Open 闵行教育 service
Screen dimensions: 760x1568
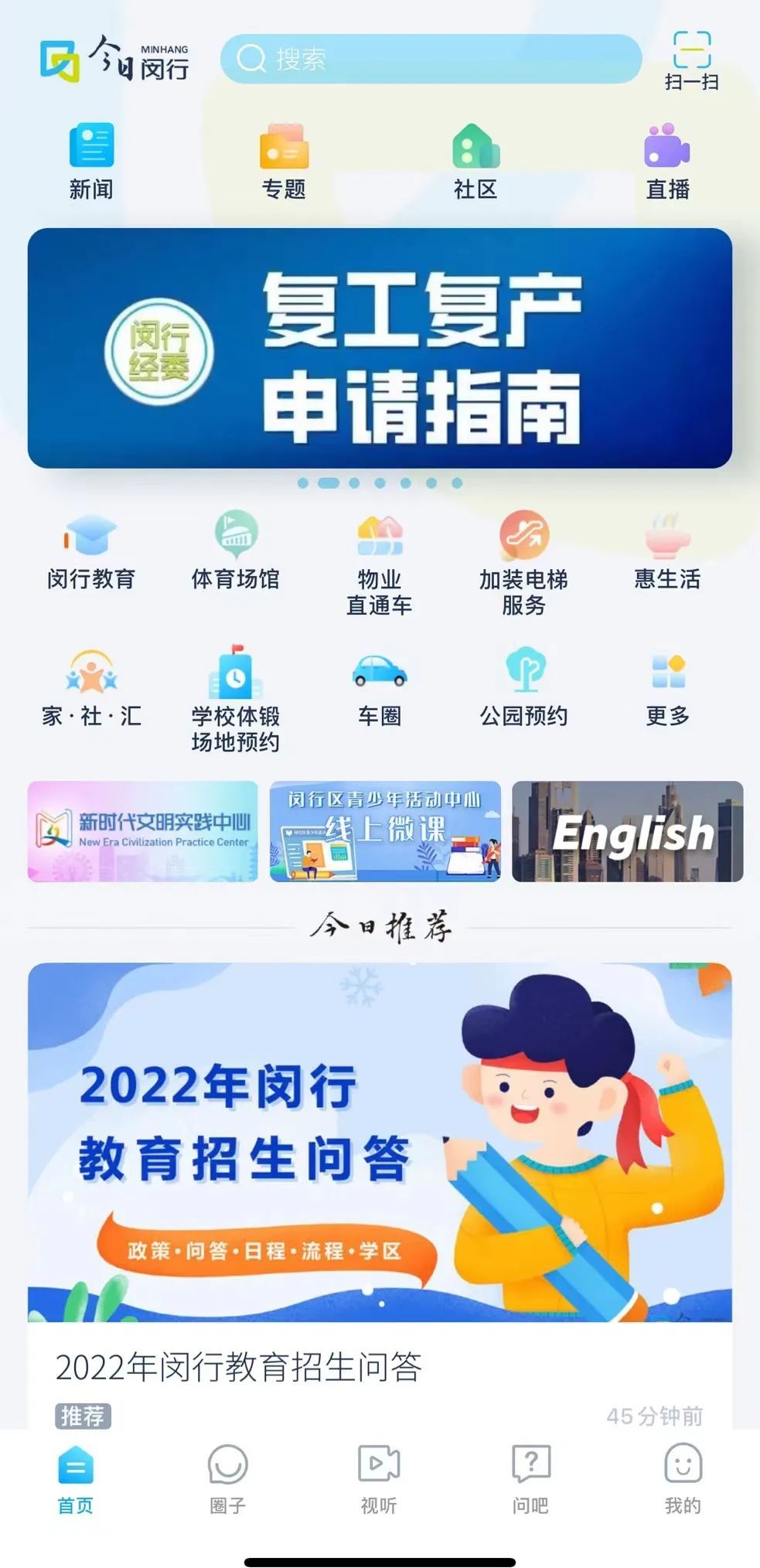coord(91,551)
